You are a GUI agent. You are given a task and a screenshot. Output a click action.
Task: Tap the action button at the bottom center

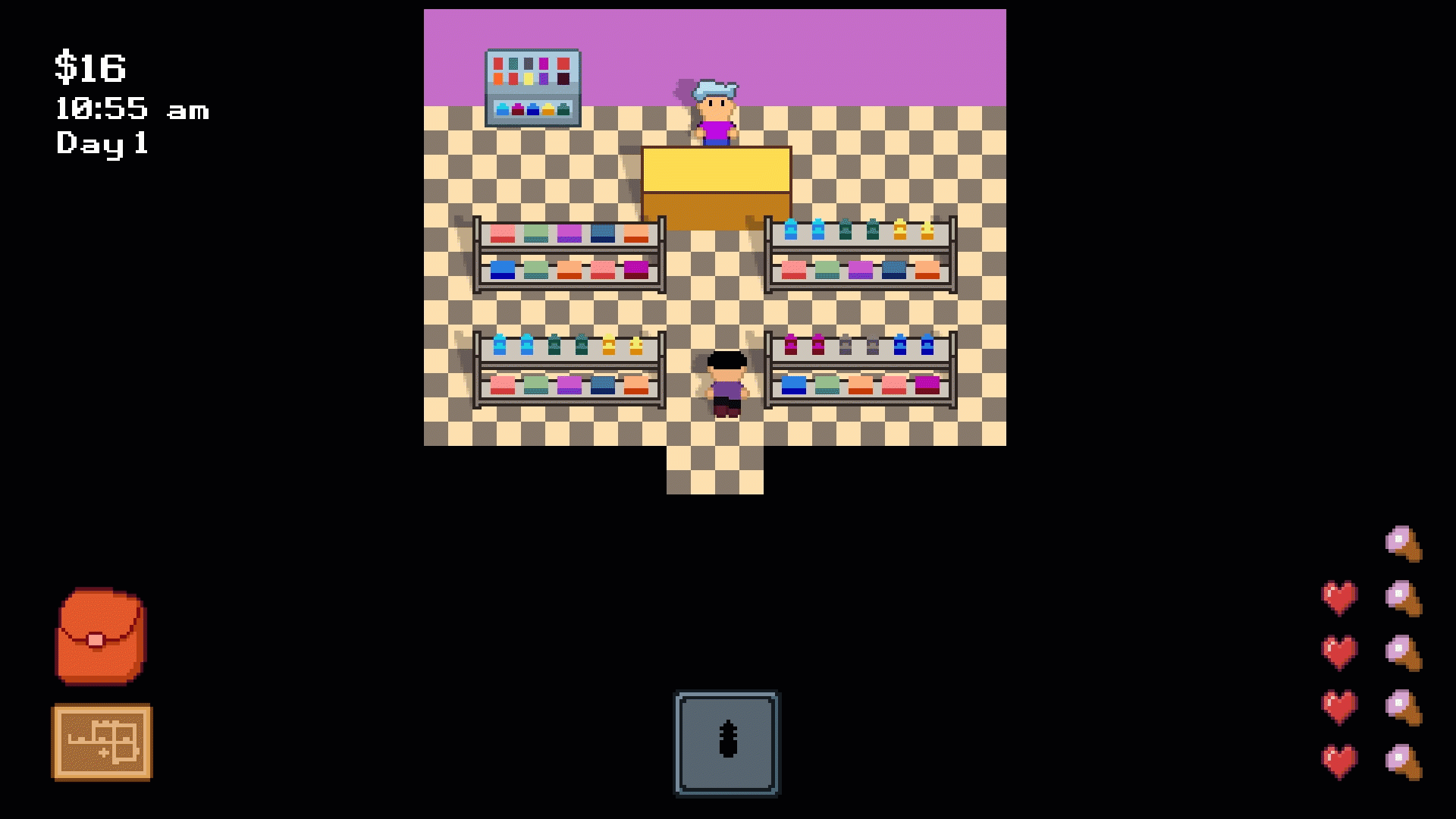coord(726,742)
